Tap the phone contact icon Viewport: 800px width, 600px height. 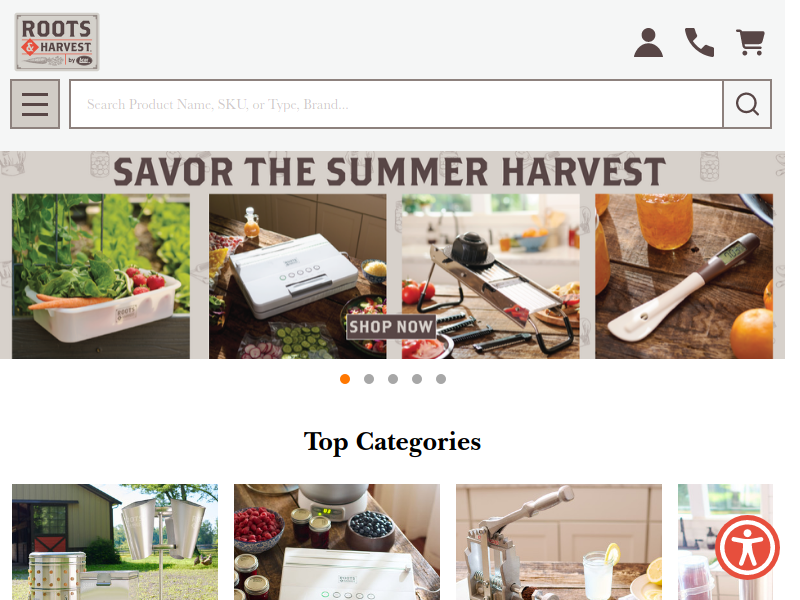[699, 42]
